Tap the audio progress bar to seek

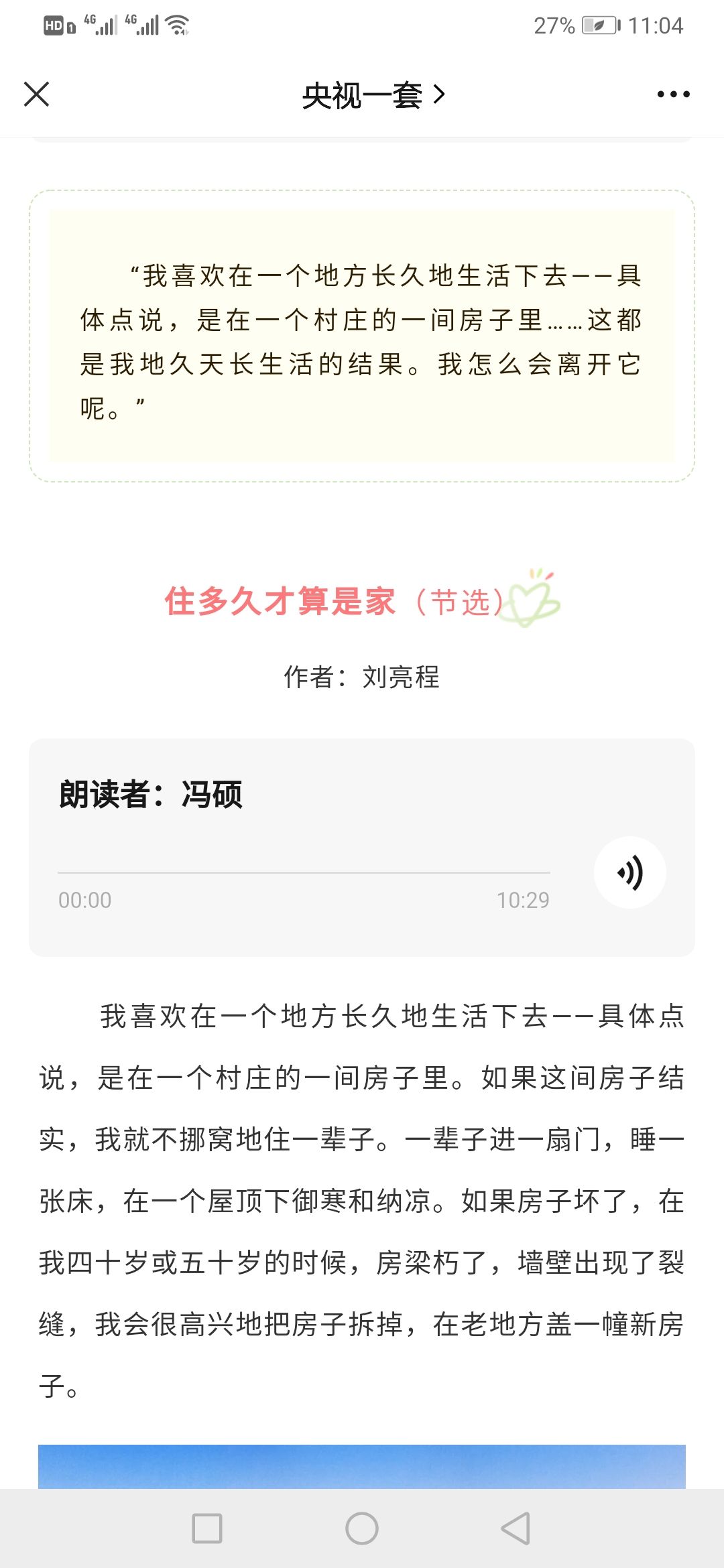pos(304,872)
